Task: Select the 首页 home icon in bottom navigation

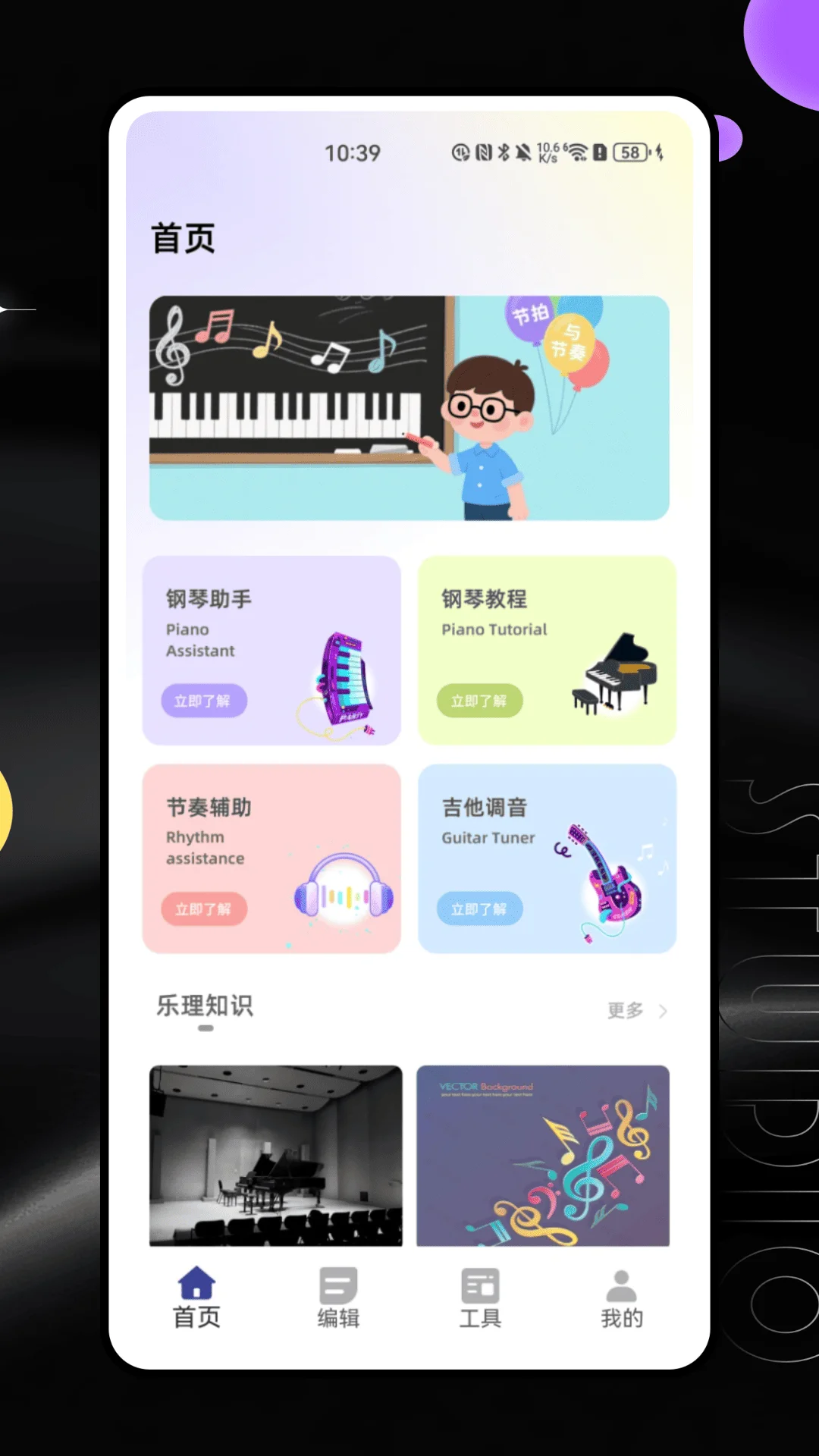Action: coord(196,1285)
